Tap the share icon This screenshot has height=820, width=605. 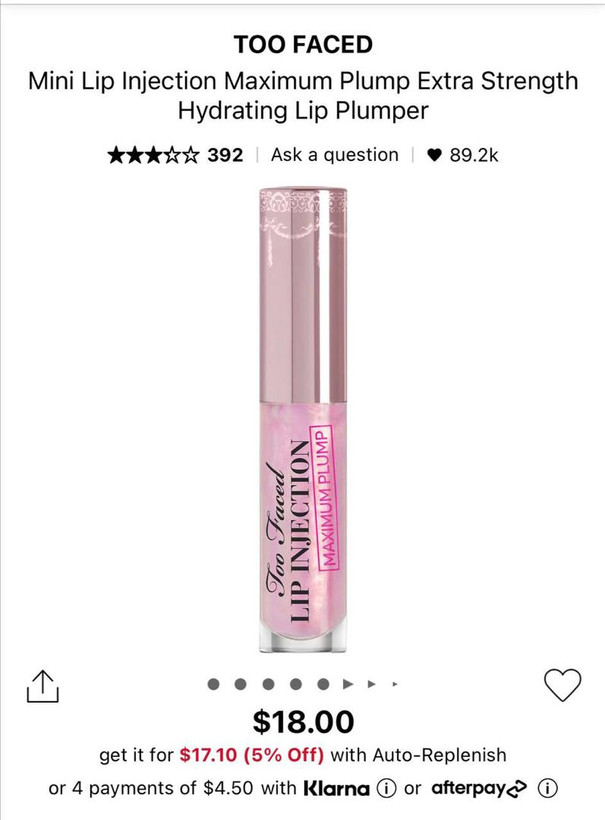click(41, 685)
